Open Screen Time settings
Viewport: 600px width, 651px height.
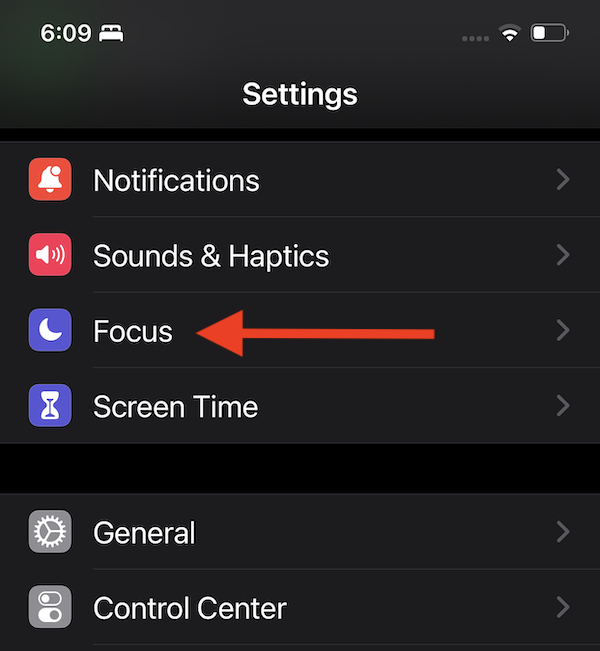pos(175,407)
